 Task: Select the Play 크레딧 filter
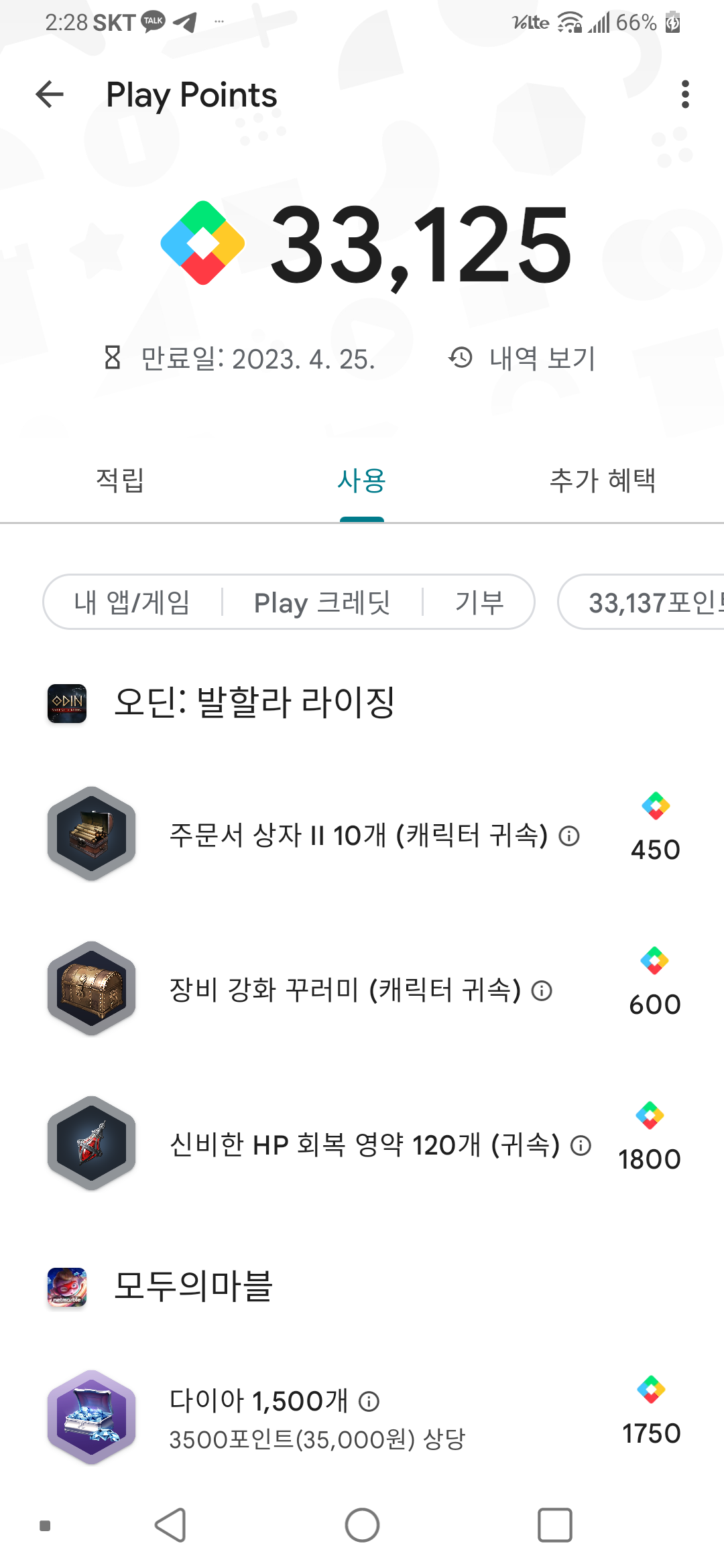(322, 602)
